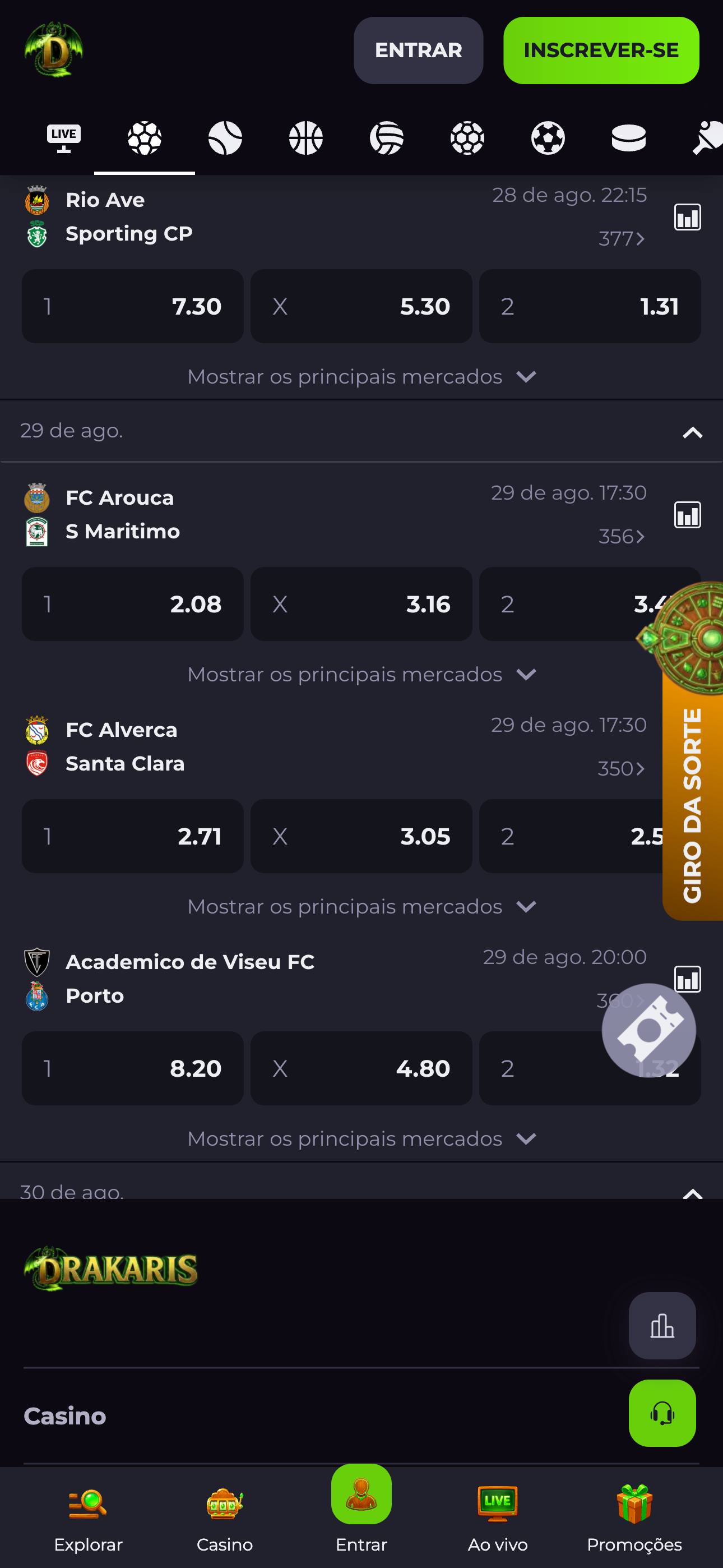Tap the ENTRAR login button at top
723x1568 pixels.
point(418,50)
